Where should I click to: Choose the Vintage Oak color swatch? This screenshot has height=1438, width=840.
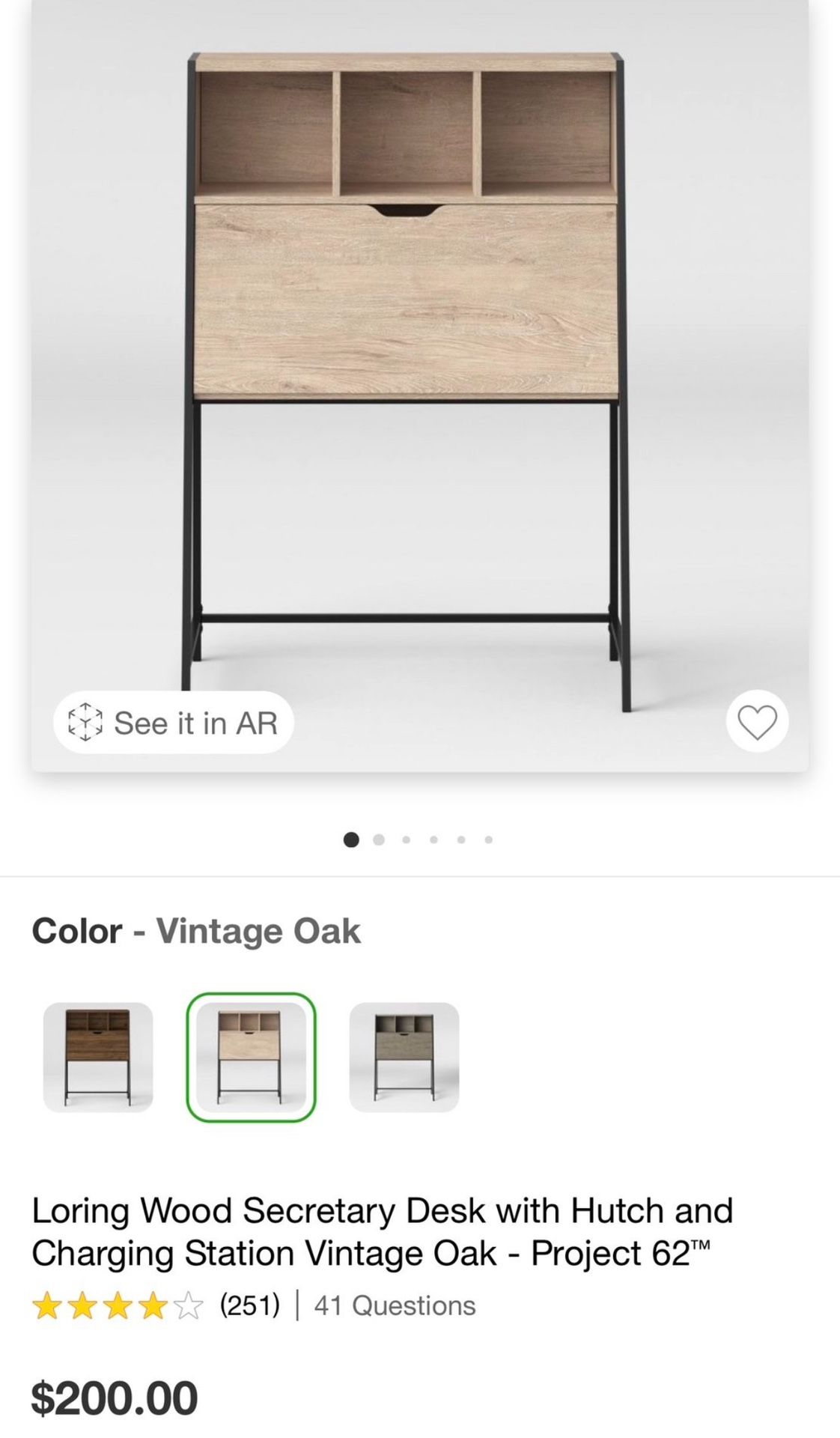[251, 1057]
